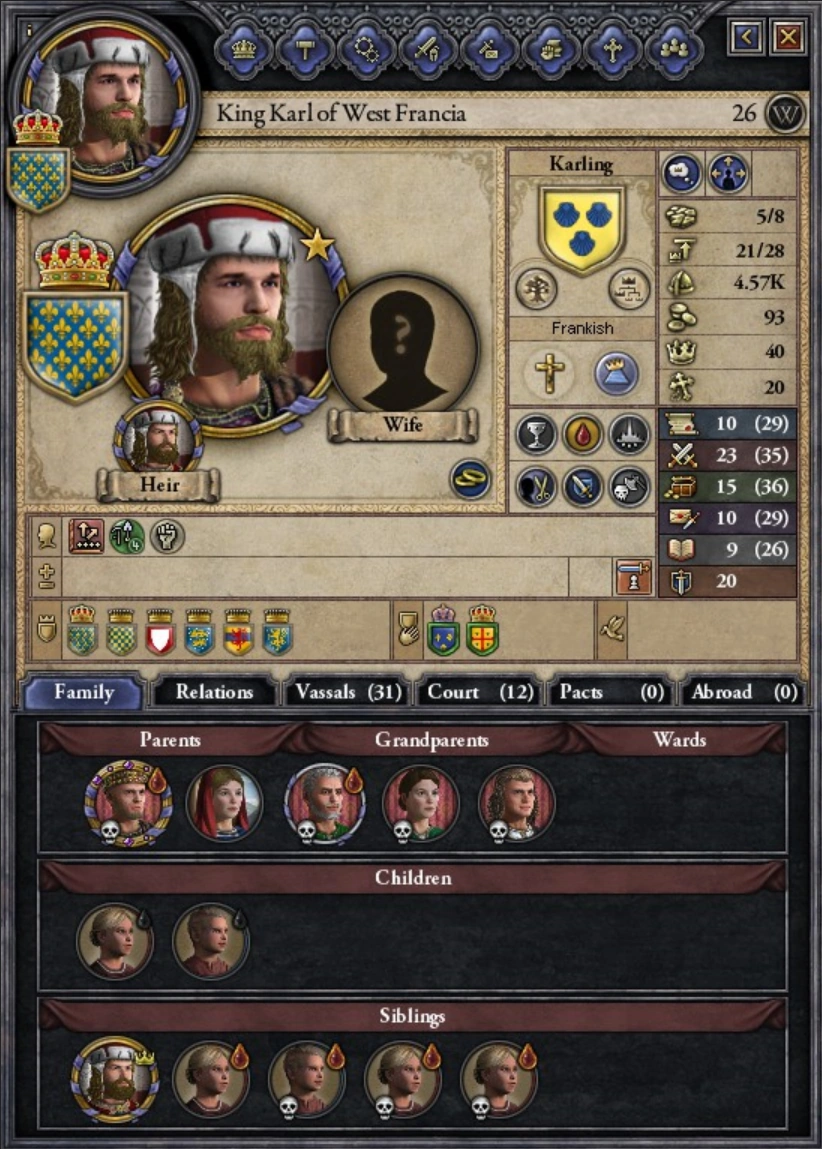Open the crown realm menu icon
The image size is (822, 1149).
[x=244, y=50]
